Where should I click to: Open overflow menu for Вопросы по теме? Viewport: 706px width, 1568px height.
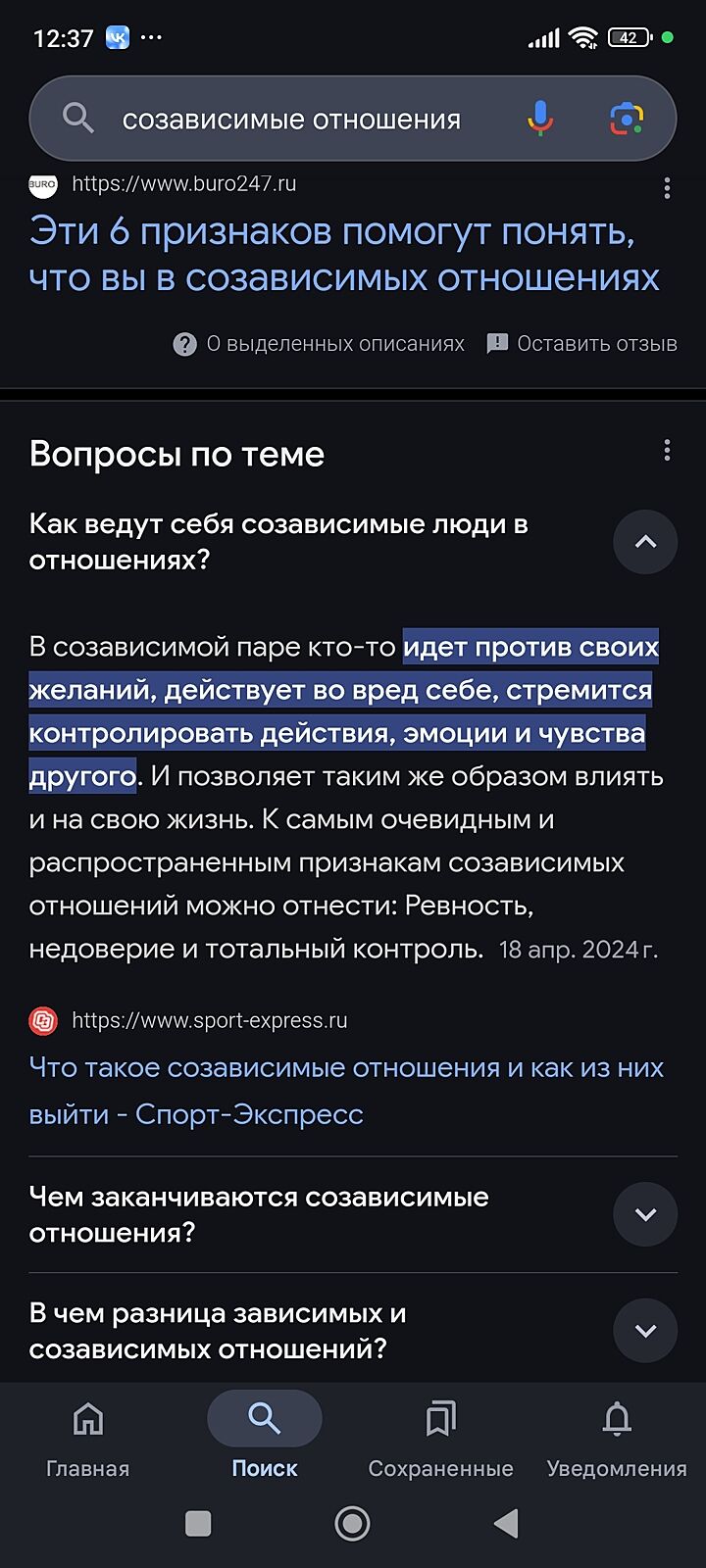coord(667,450)
